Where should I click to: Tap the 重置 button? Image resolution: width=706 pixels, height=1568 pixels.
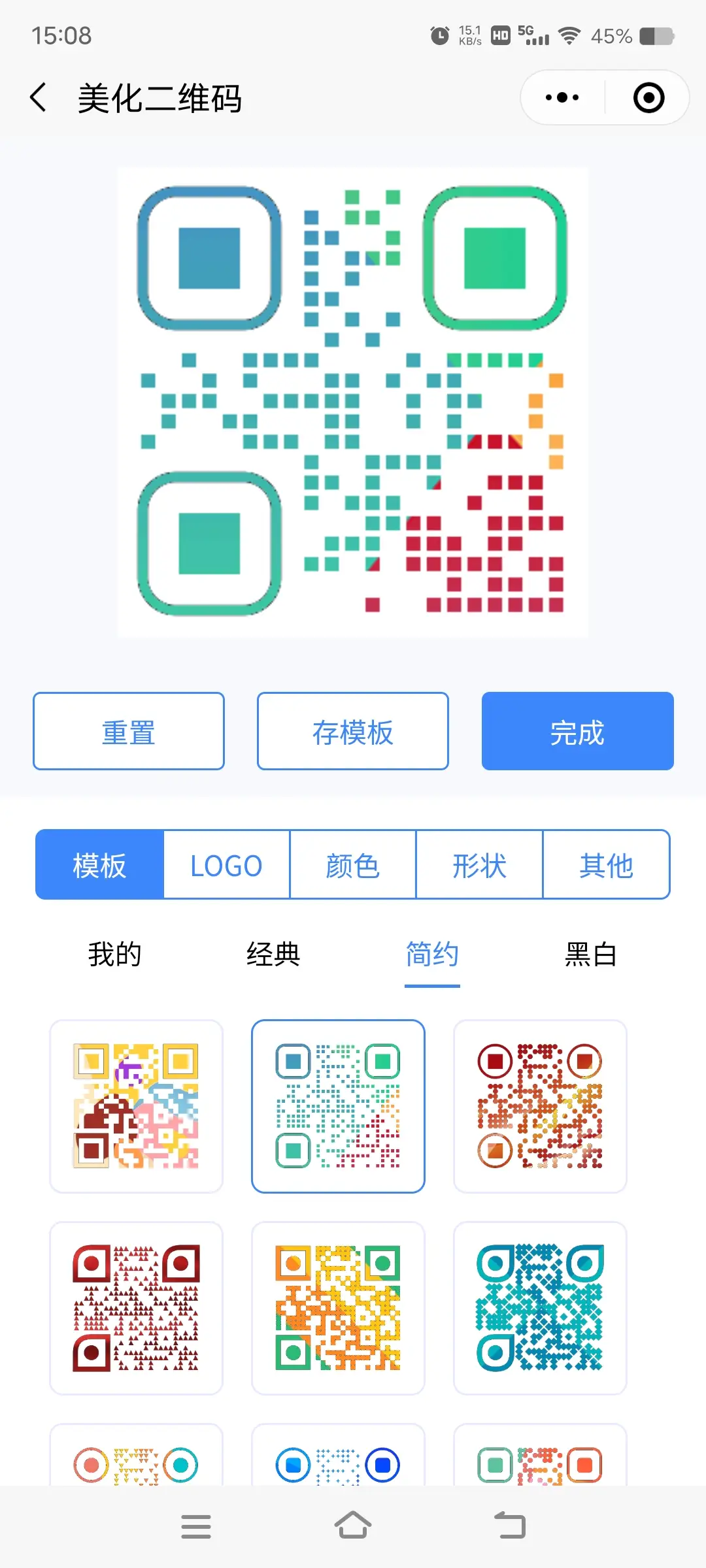coord(129,731)
